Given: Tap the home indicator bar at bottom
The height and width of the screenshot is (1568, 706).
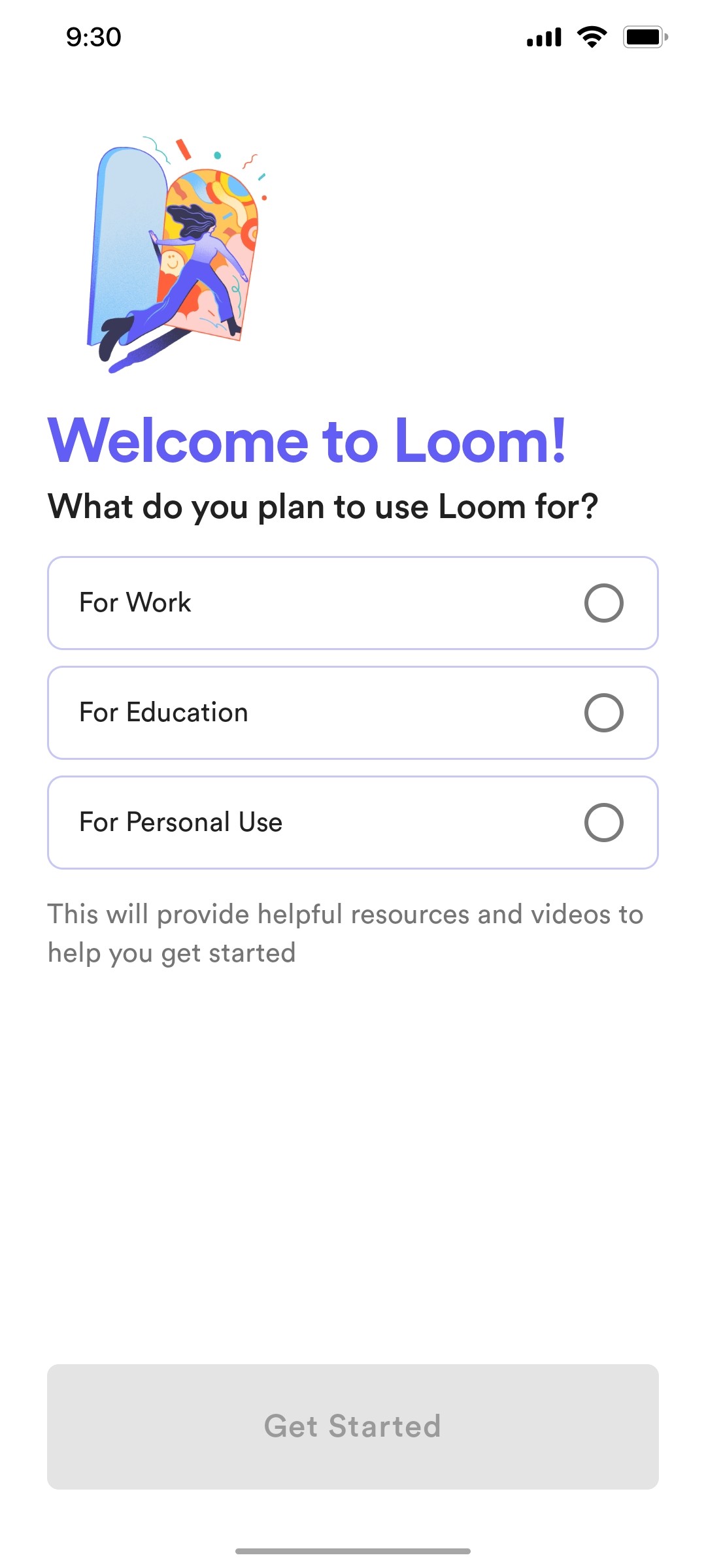Looking at the screenshot, I should [x=353, y=1549].
